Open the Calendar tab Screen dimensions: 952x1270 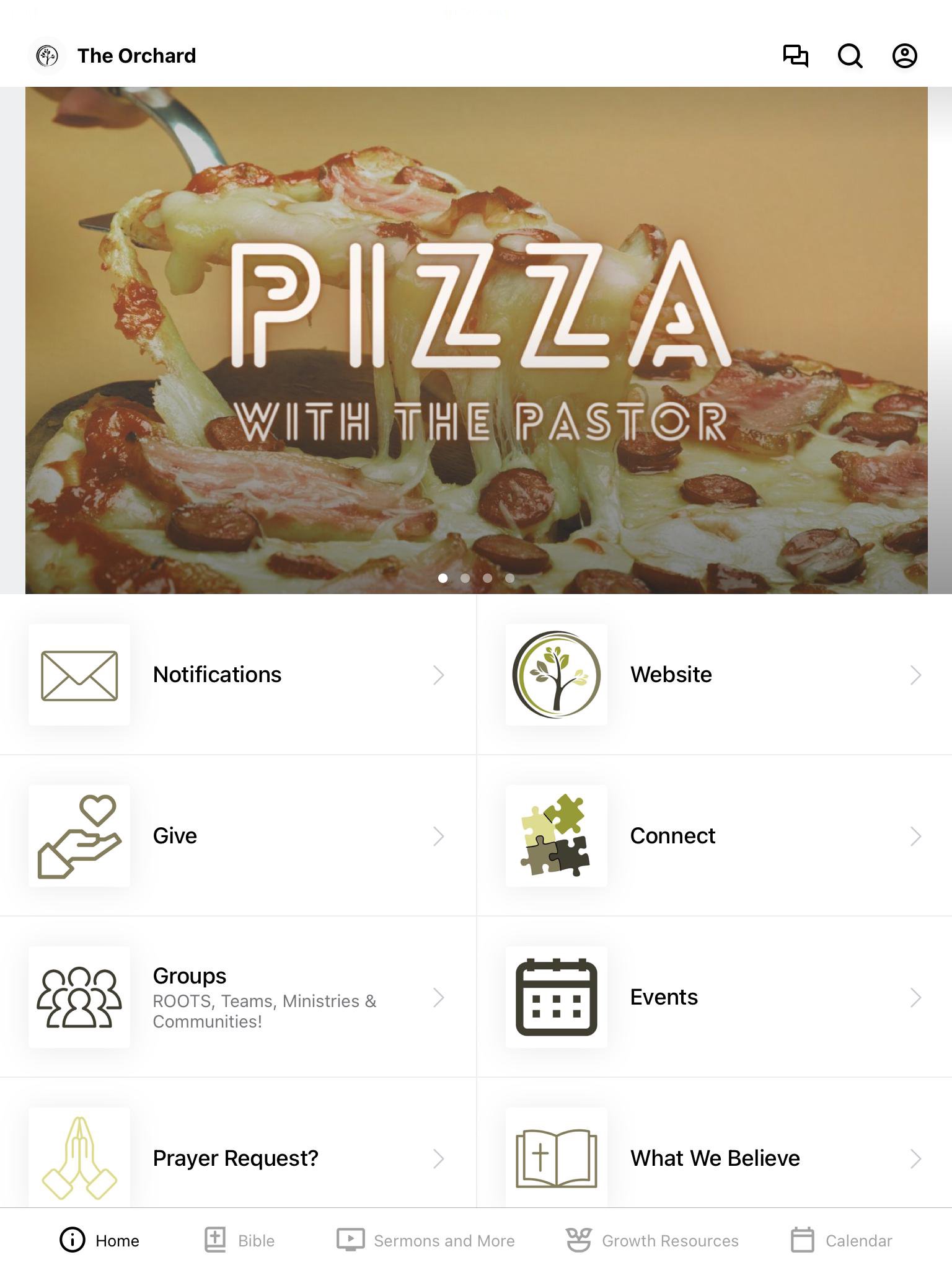point(841,1240)
